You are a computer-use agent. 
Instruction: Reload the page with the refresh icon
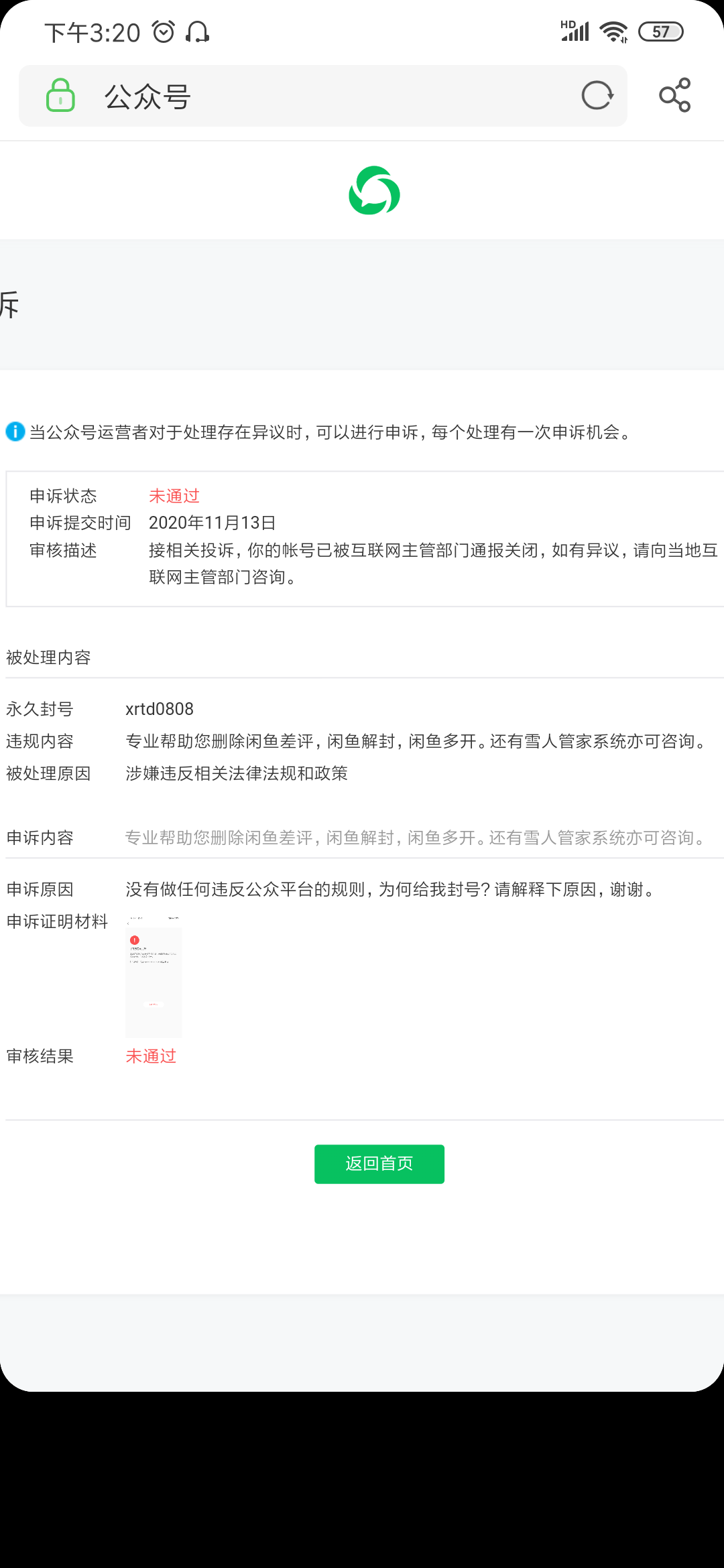pos(597,95)
